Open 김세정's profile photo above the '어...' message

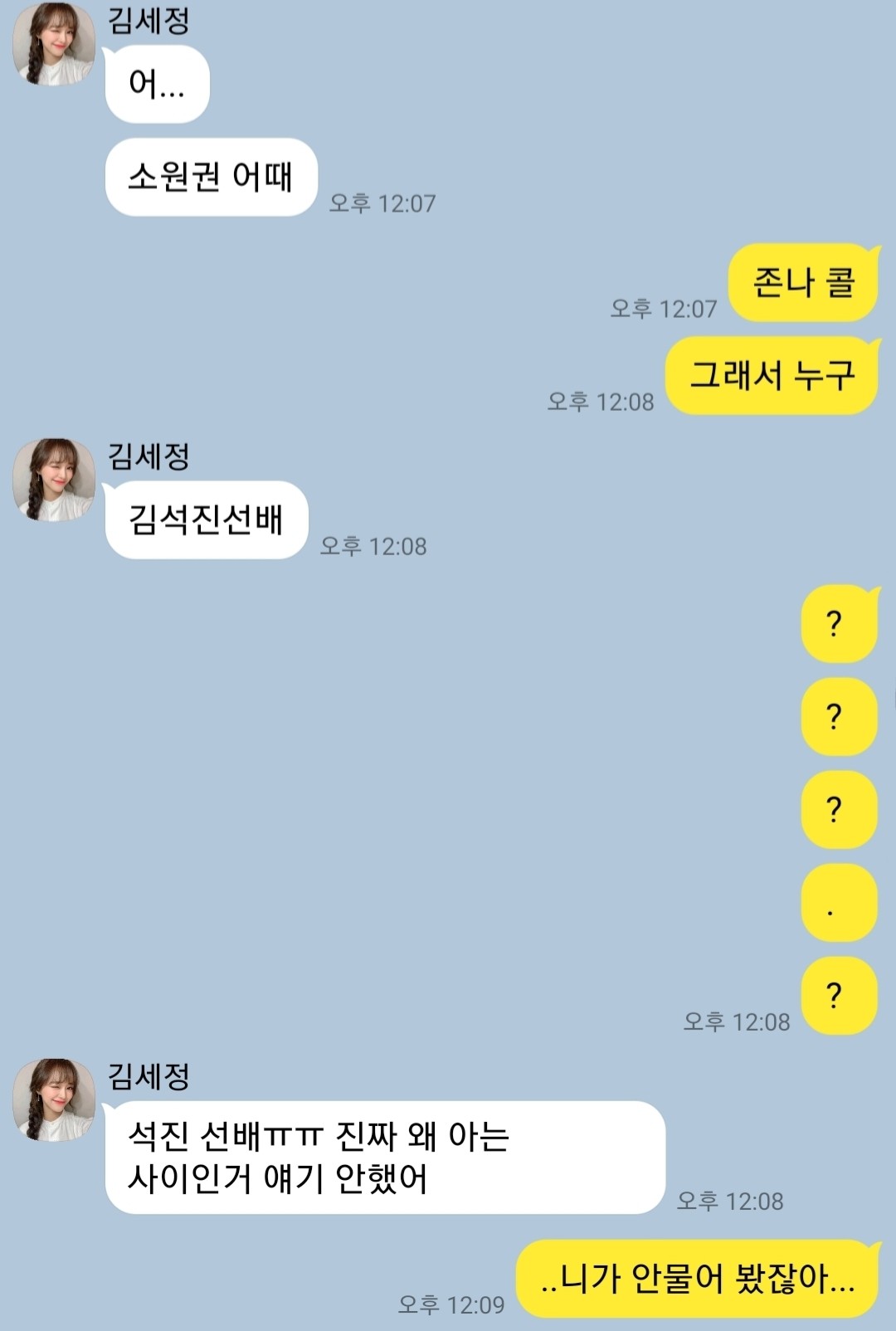pyautogui.click(x=54, y=43)
